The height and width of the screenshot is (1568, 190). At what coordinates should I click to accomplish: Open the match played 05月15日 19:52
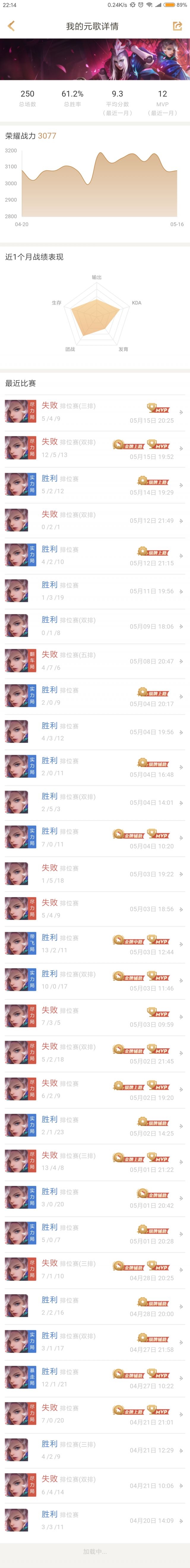pyautogui.click(x=95, y=449)
